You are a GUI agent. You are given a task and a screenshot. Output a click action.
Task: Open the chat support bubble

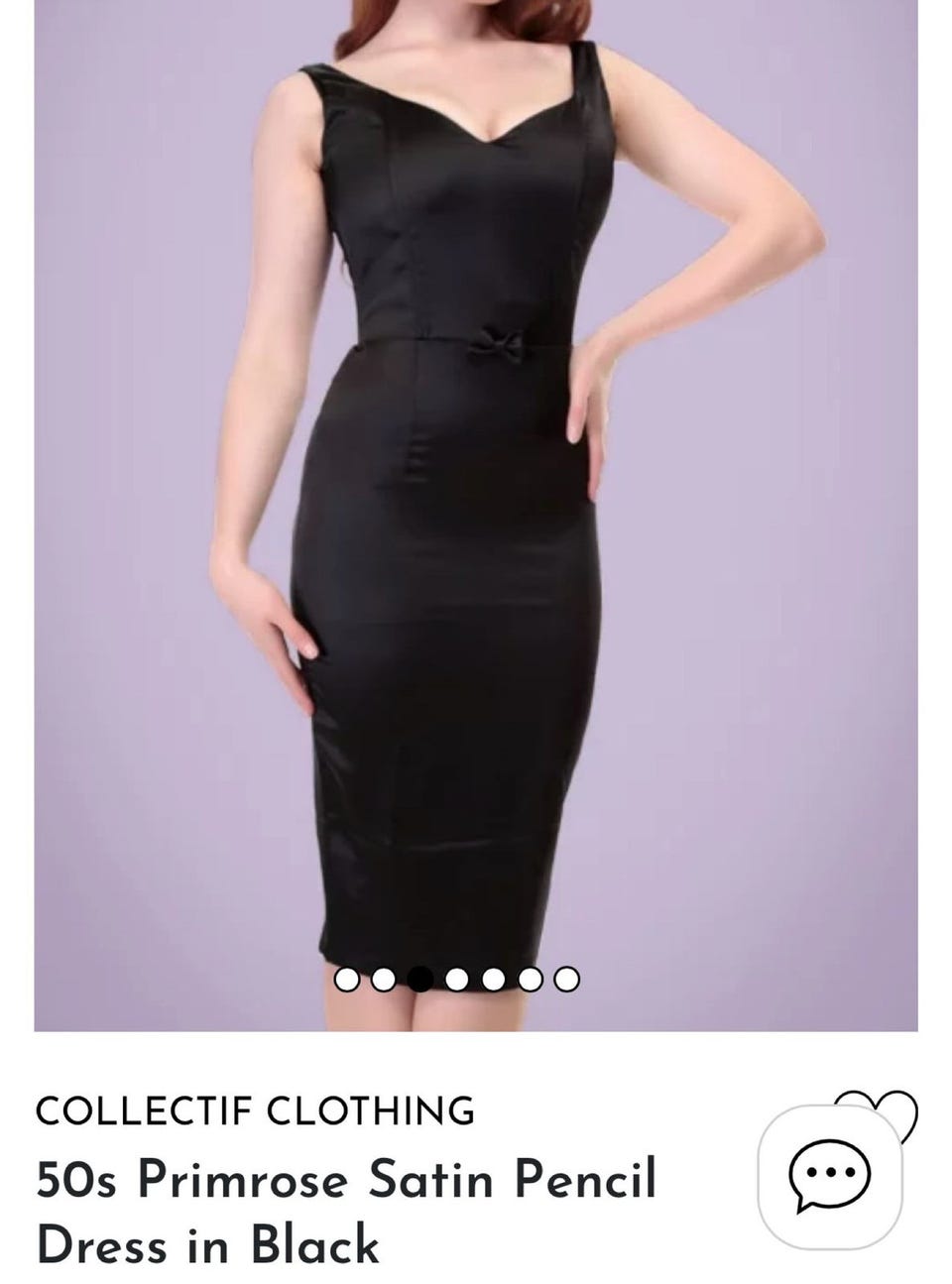(831, 1171)
